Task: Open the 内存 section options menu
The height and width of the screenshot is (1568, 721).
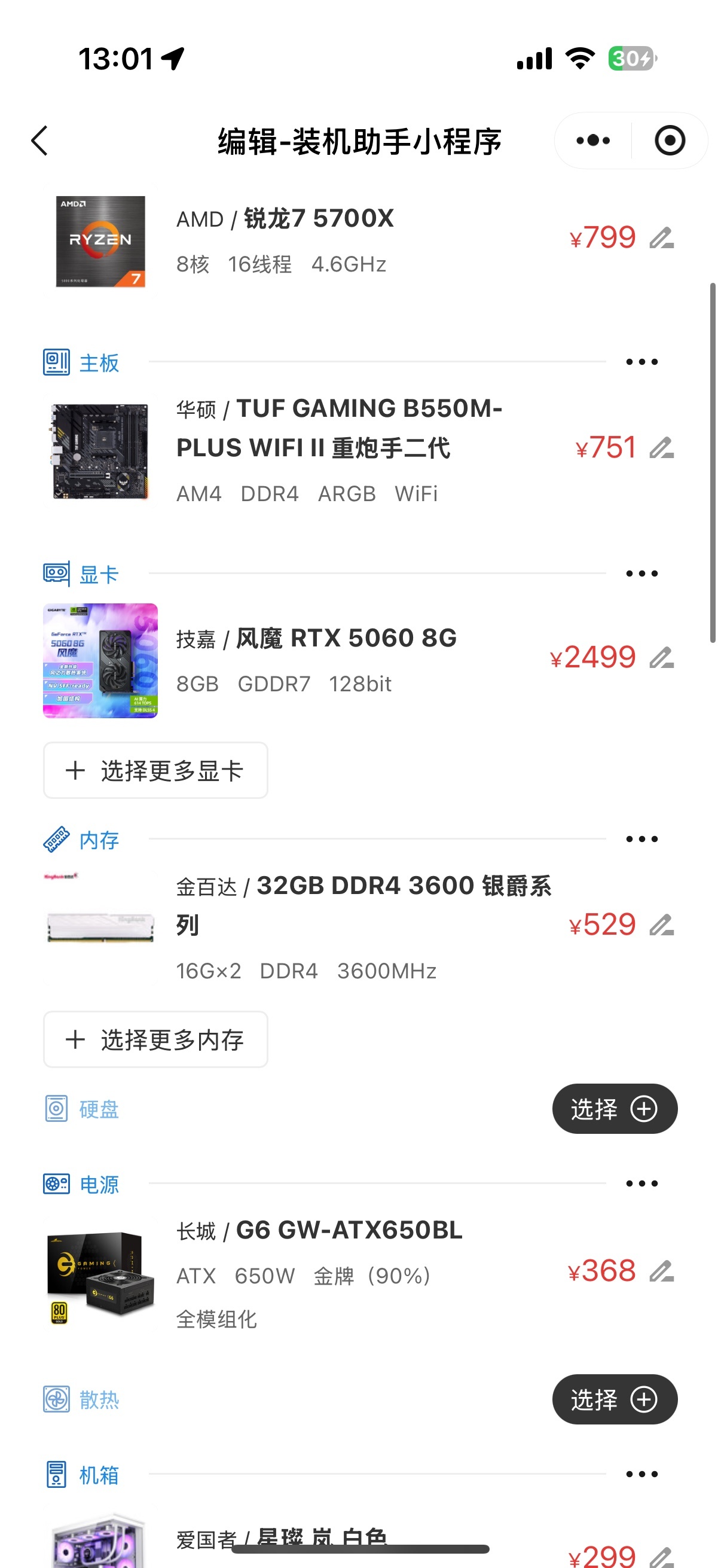Action: pyautogui.click(x=641, y=840)
